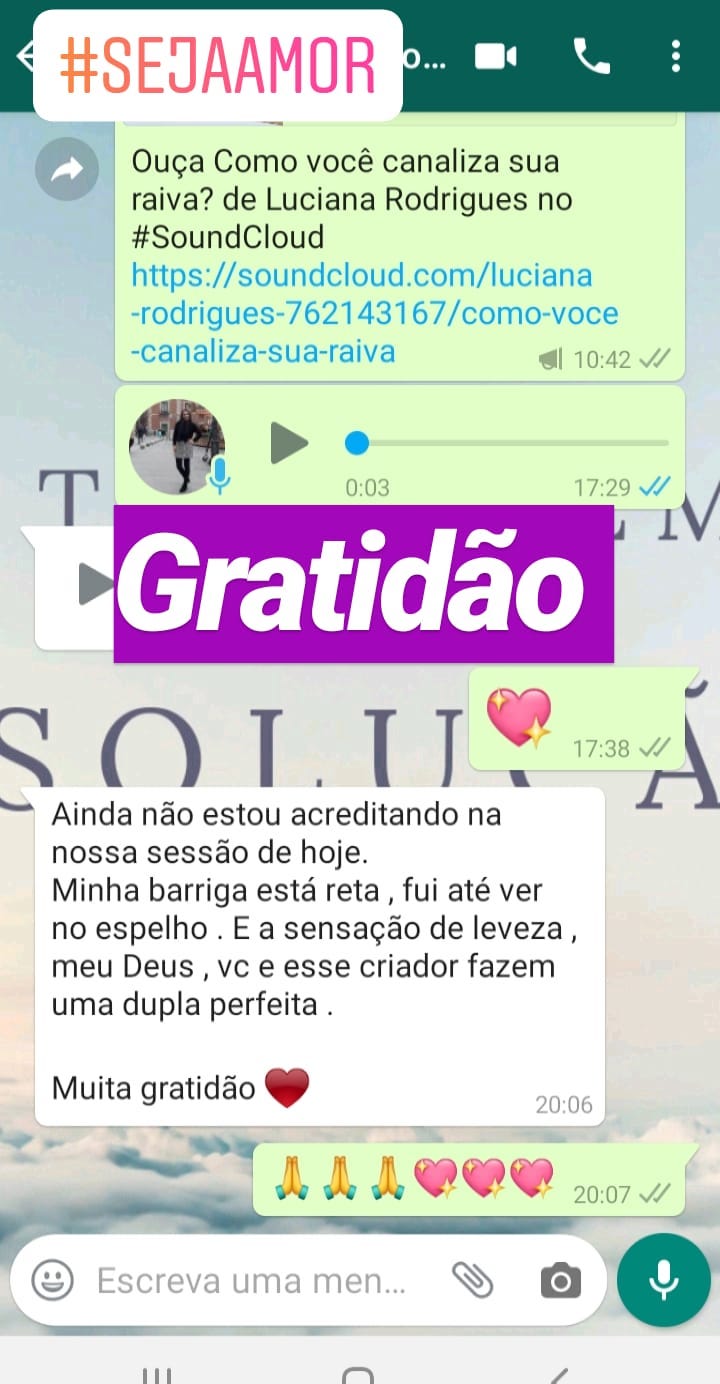Check read receipts on the 17:38 message
The width and height of the screenshot is (720, 1384).
pos(657,748)
